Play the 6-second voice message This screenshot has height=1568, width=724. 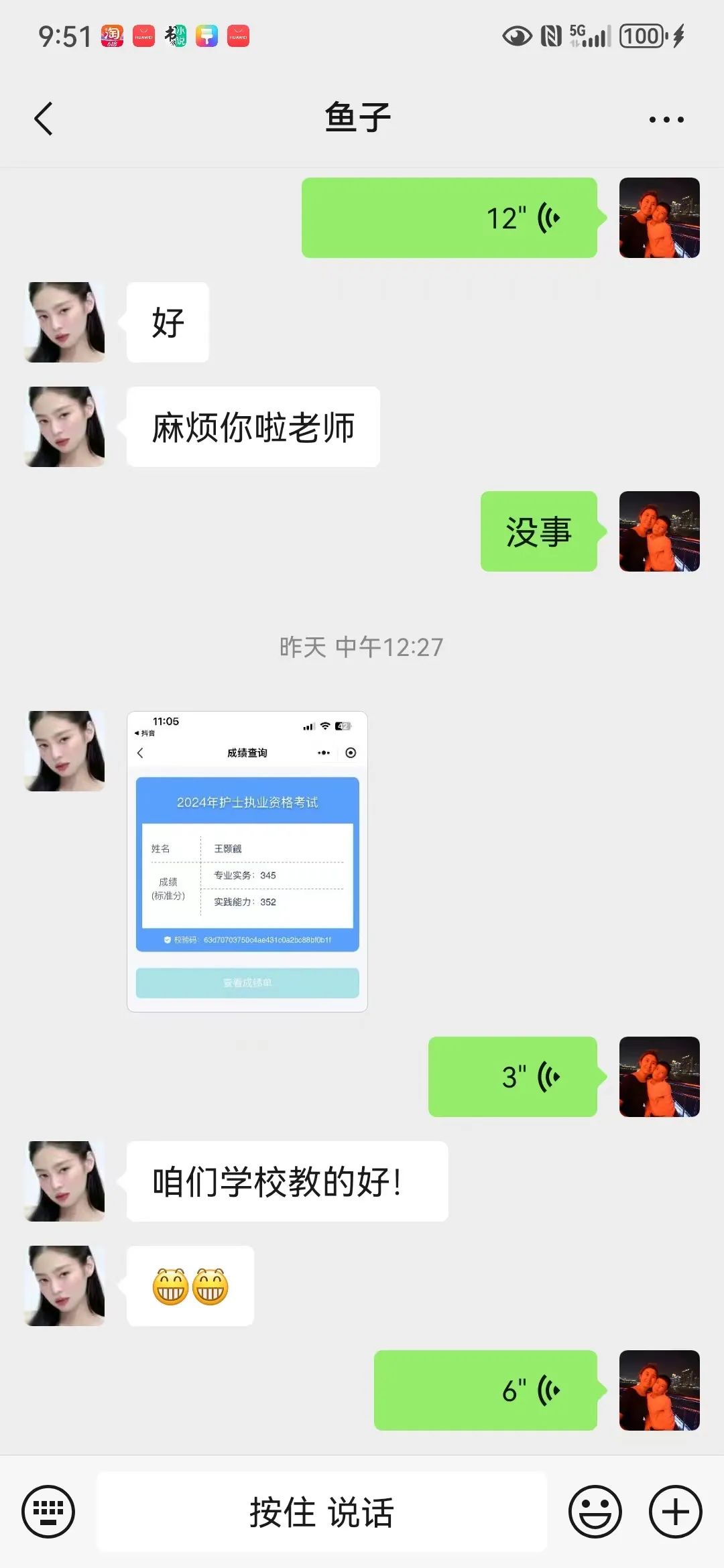pos(485,1390)
